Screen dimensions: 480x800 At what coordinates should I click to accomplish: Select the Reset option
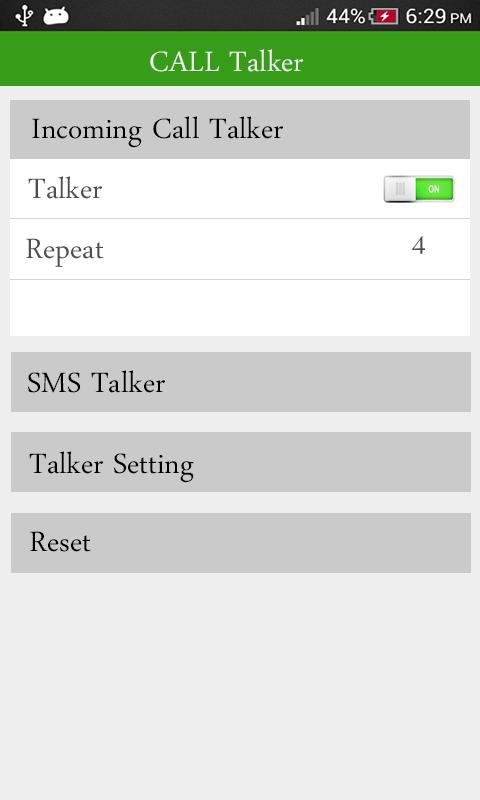point(241,543)
